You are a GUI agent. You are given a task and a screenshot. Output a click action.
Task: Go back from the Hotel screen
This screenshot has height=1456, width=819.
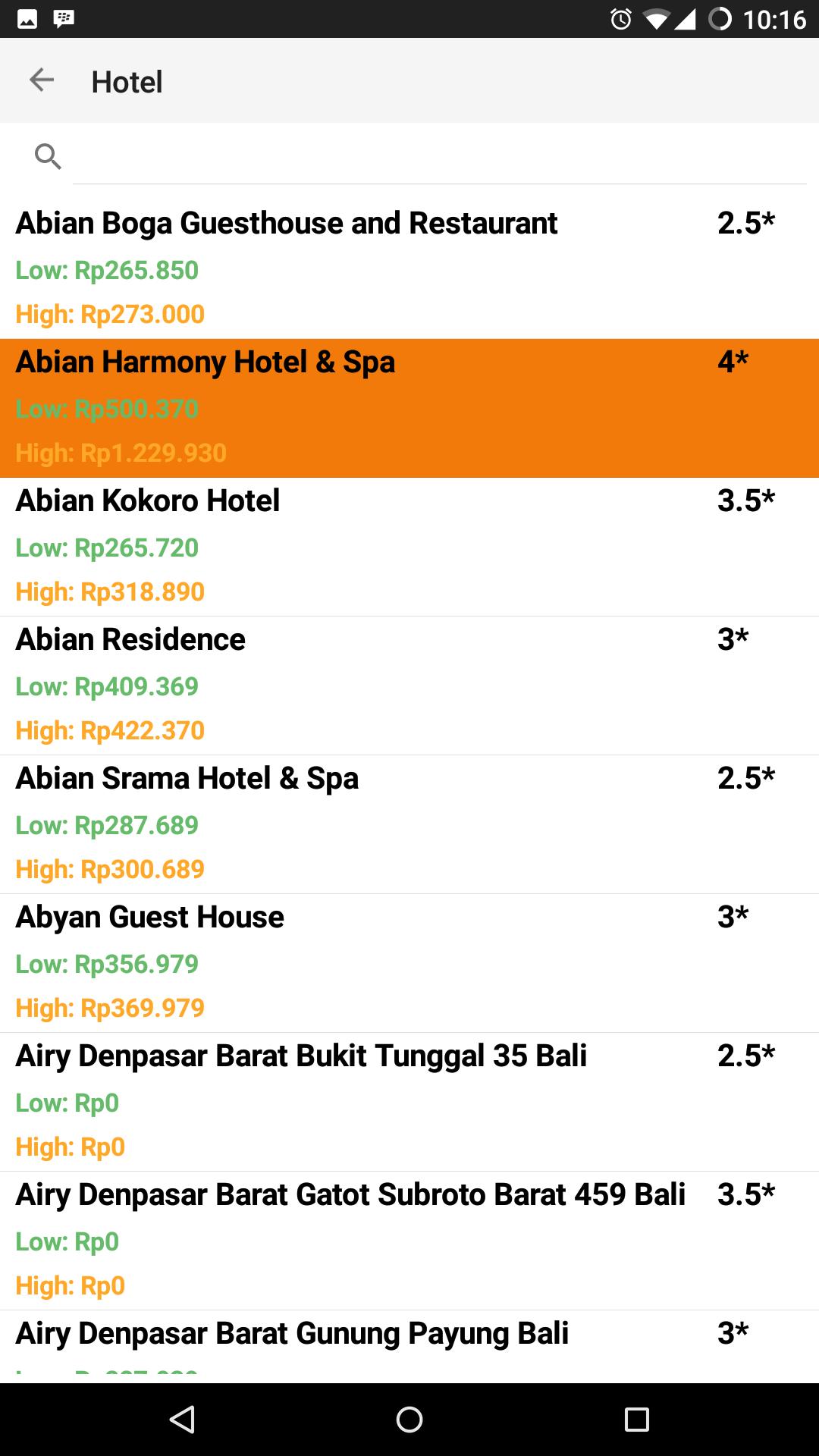coord(42,80)
